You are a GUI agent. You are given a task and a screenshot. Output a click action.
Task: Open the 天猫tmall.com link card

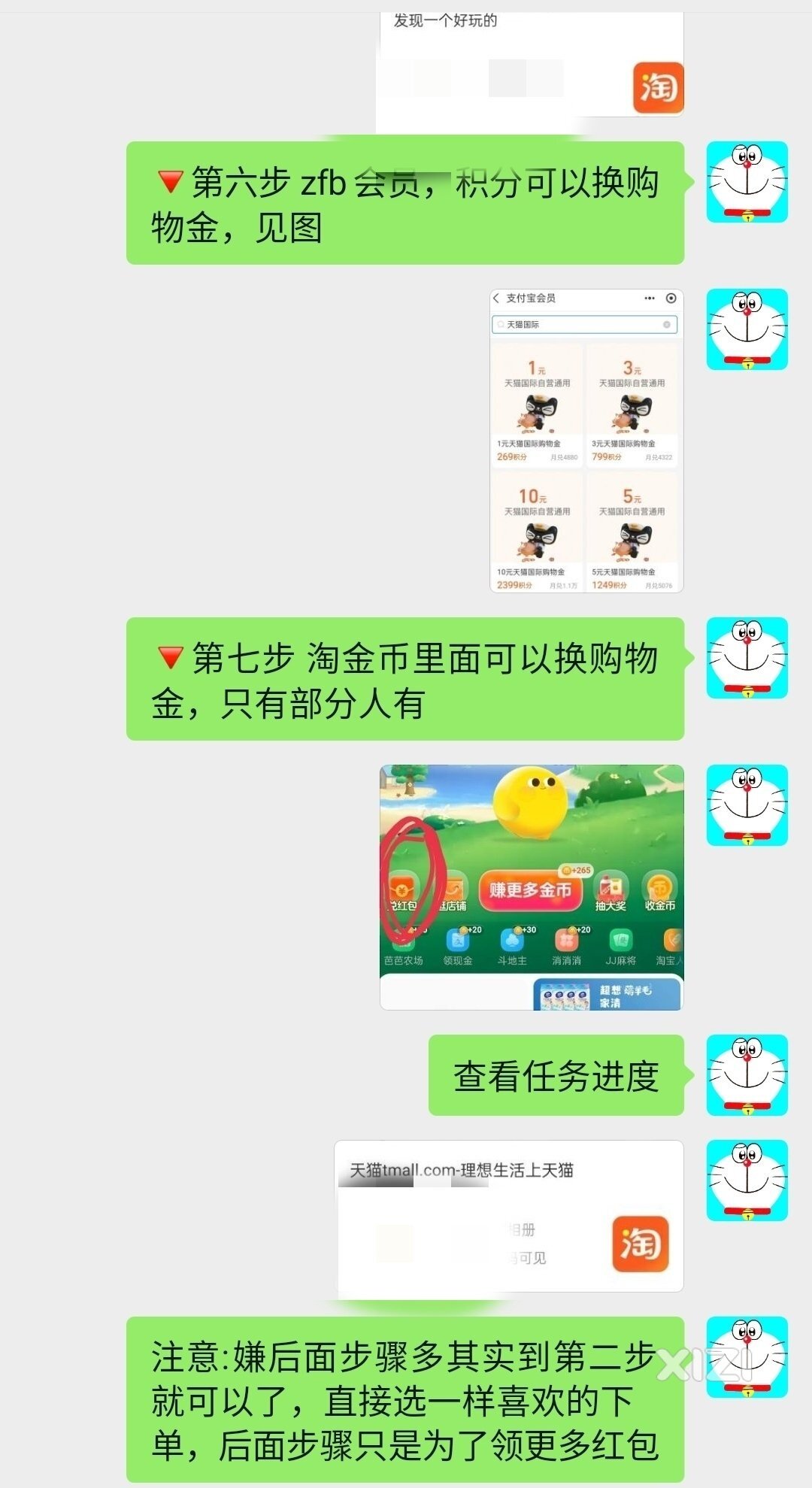pyautogui.click(x=510, y=1216)
